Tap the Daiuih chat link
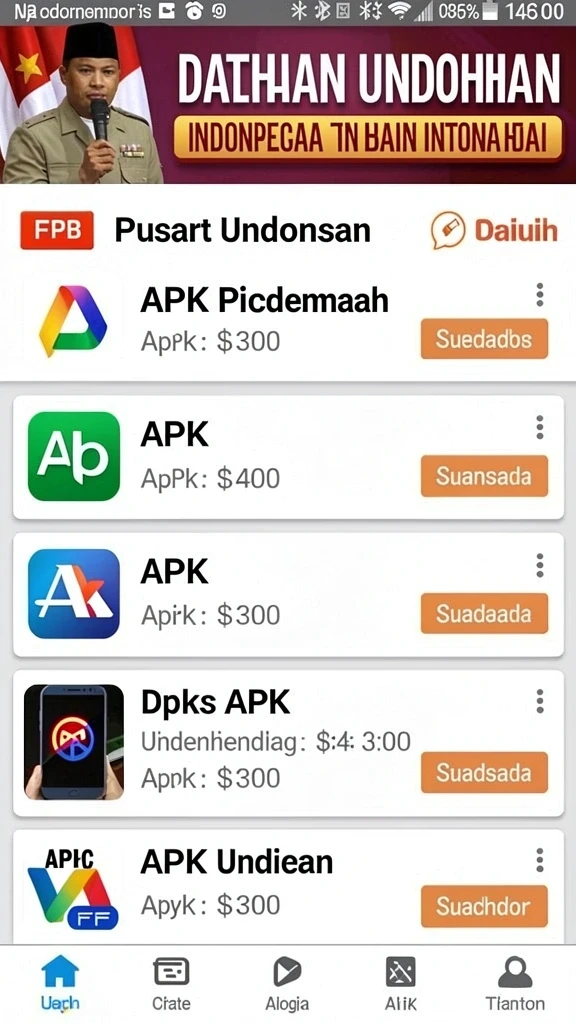 coord(494,231)
